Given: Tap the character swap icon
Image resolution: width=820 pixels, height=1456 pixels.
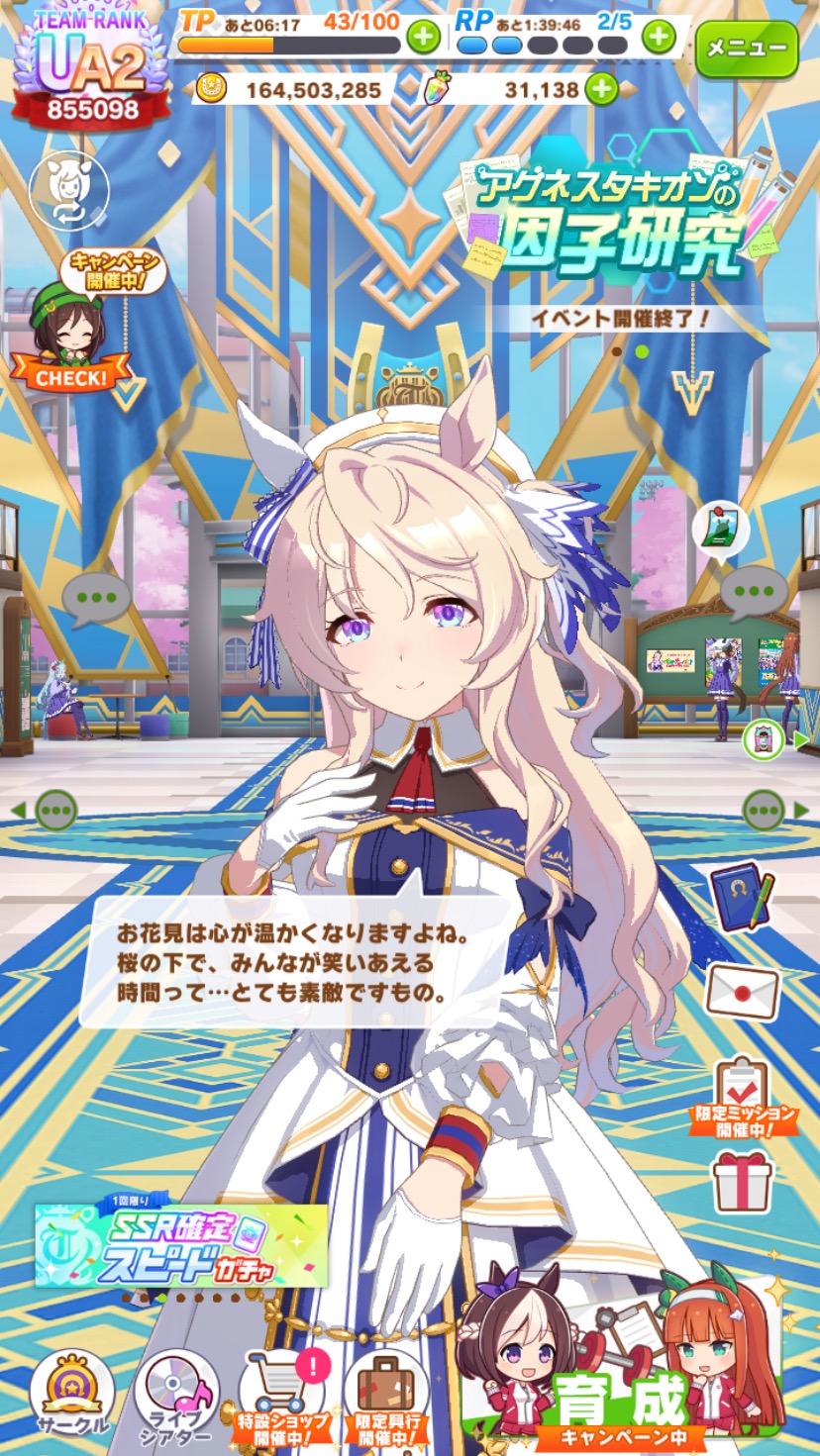Looking at the screenshot, I should click(68, 190).
